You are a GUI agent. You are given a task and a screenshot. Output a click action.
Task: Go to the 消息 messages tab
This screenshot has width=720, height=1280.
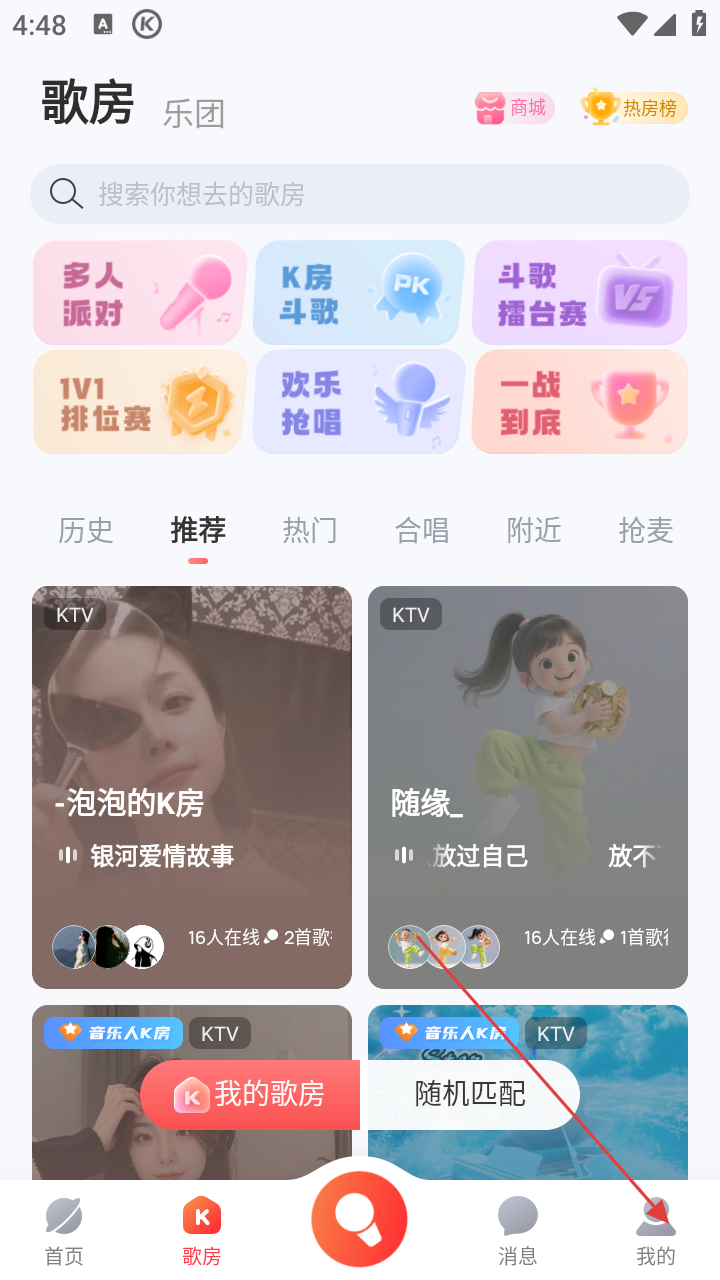point(518,1232)
